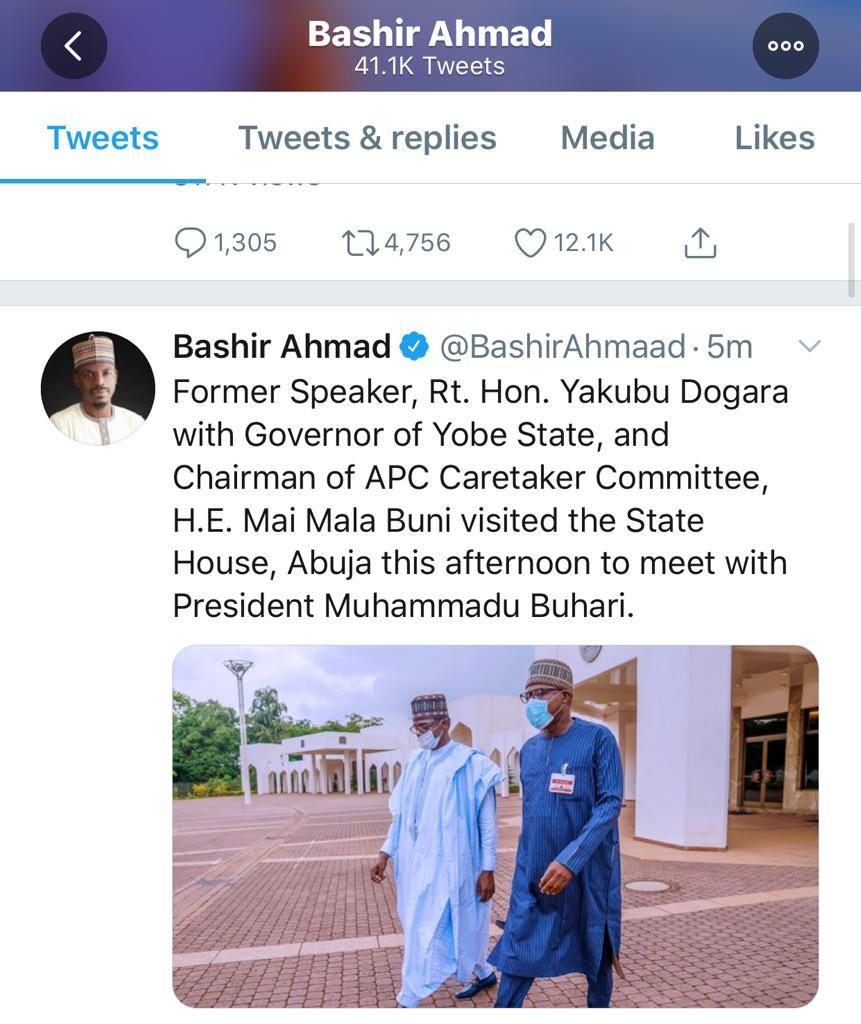The width and height of the screenshot is (861, 1024).
Task: Open the Likes tab
Action: click(x=774, y=138)
